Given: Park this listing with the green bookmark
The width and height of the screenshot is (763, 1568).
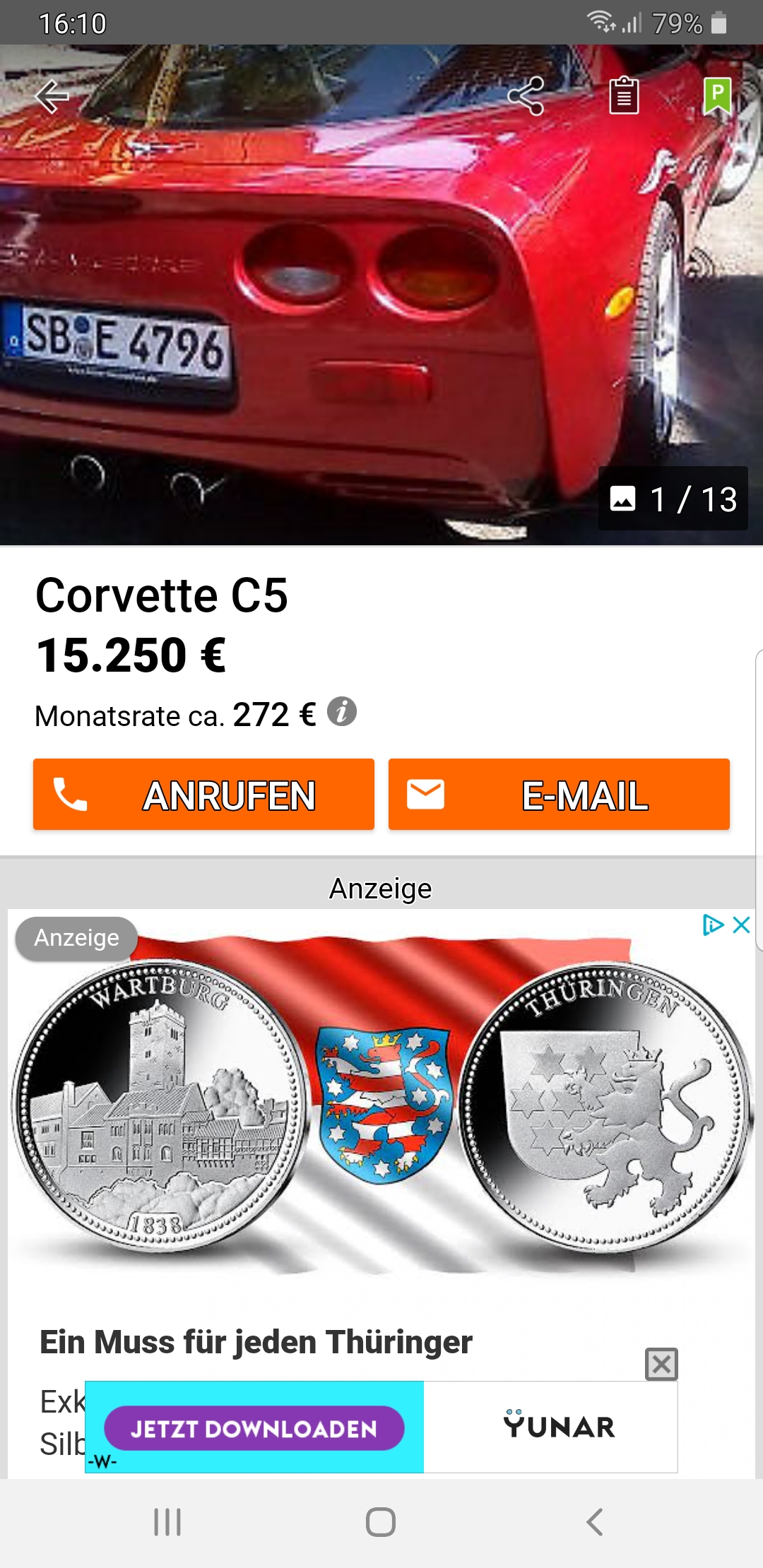Looking at the screenshot, I should pos(717,96).
